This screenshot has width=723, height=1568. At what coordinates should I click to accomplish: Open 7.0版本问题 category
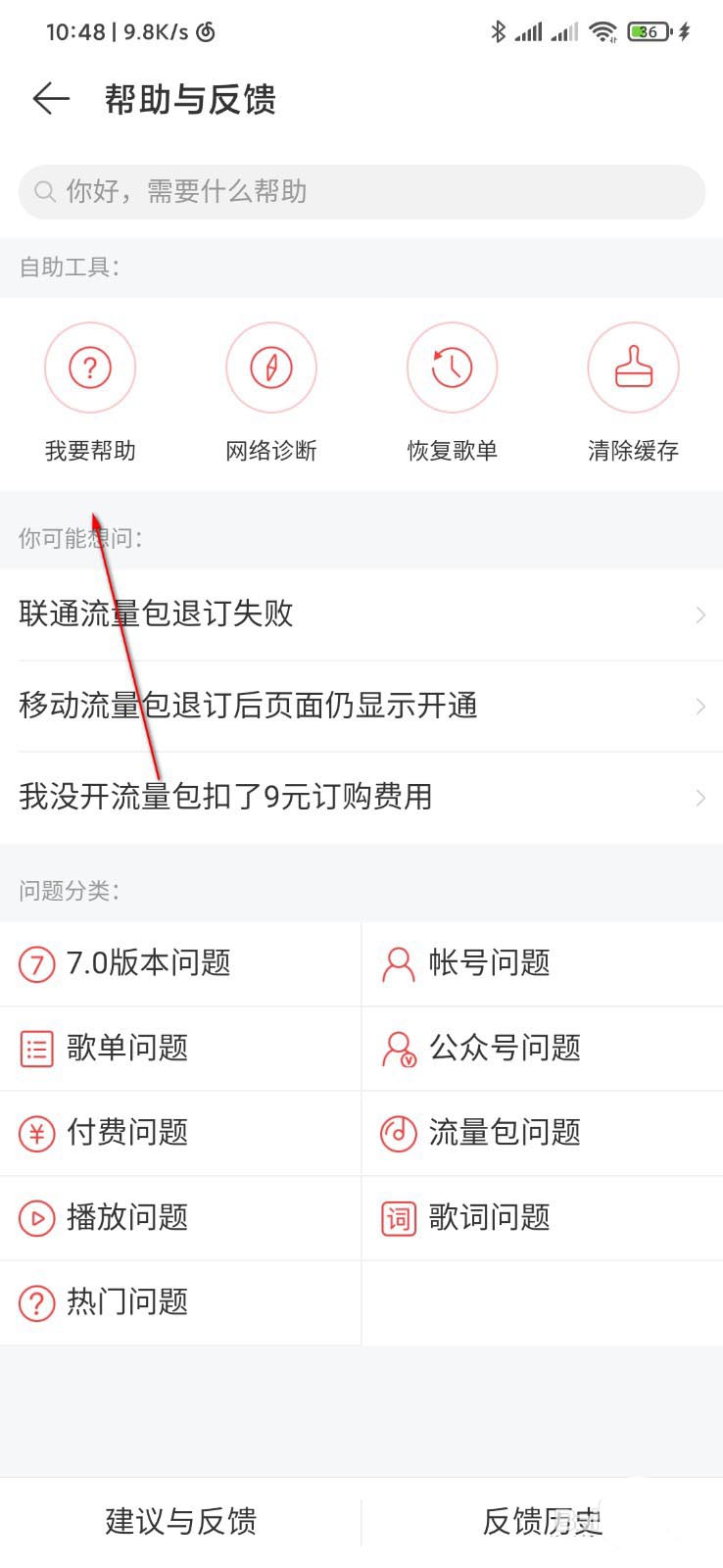point(180,963)
